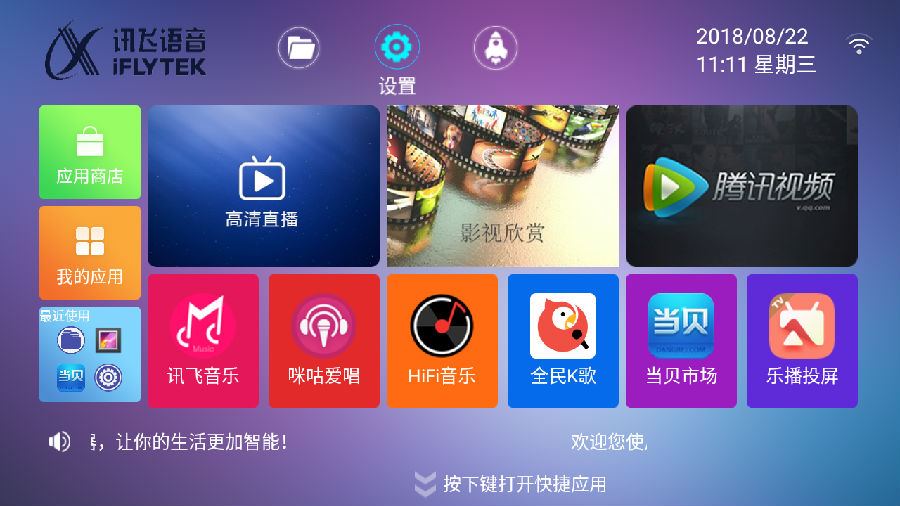Open the 设置 settings gear

[397, 47]
